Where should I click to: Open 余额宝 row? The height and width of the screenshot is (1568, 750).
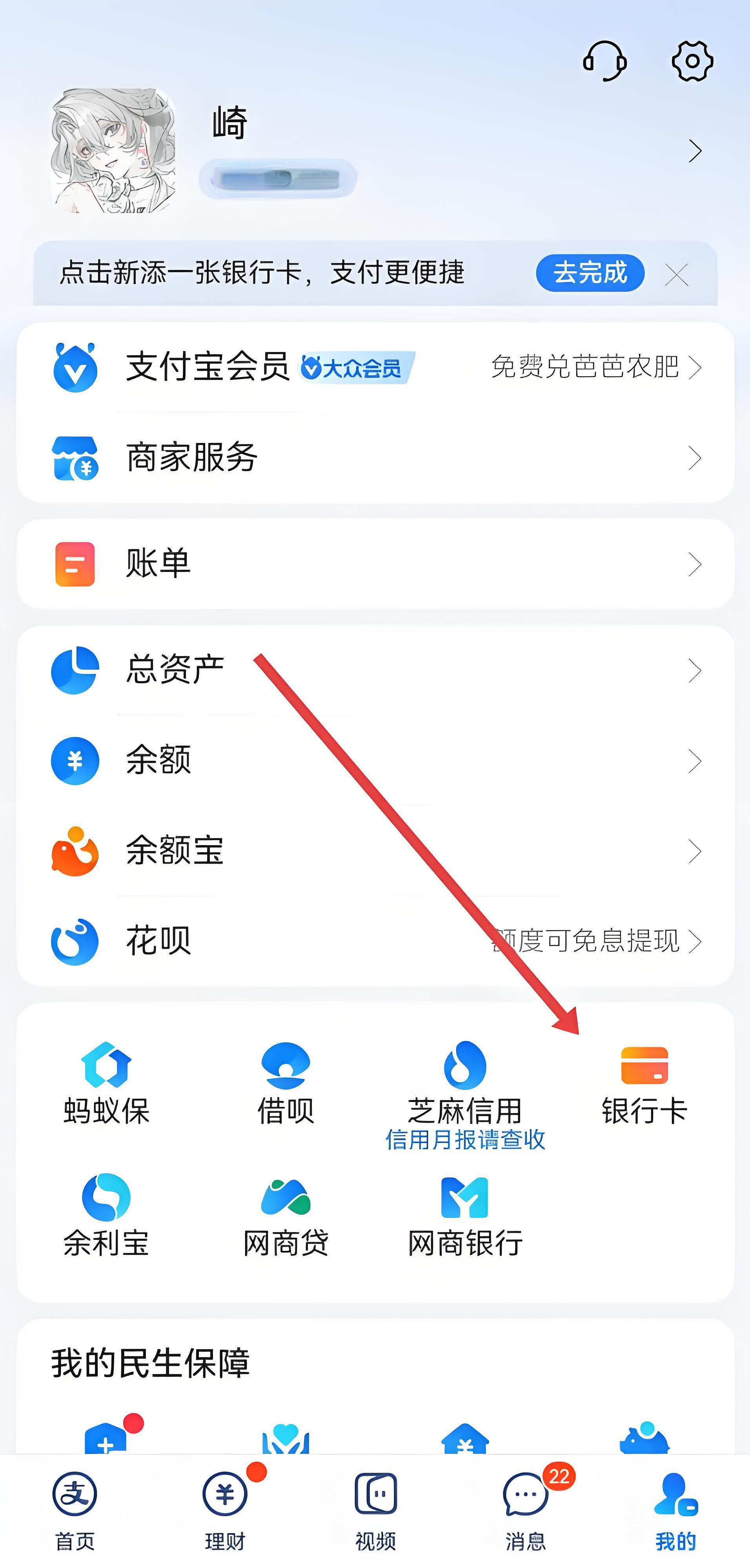pyautogui.click(x=375, y=851)
